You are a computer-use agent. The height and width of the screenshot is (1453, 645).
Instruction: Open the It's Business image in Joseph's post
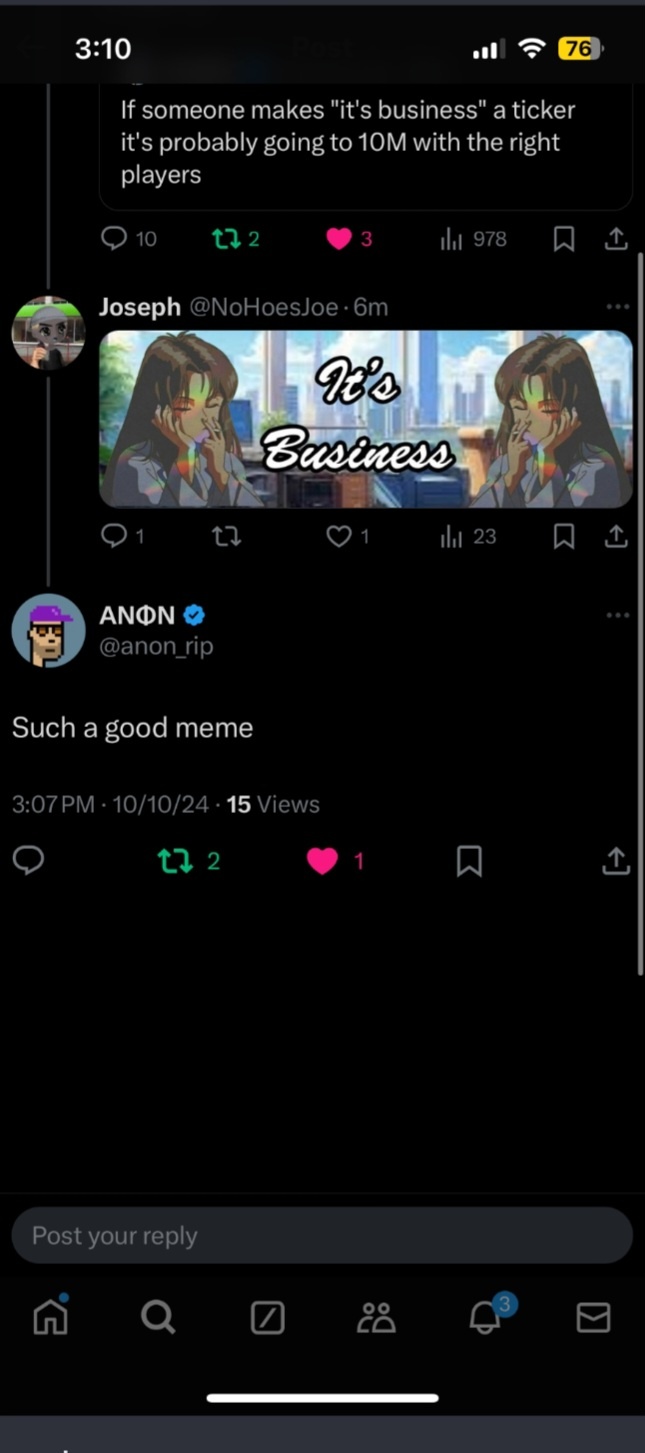coord(365,419)
